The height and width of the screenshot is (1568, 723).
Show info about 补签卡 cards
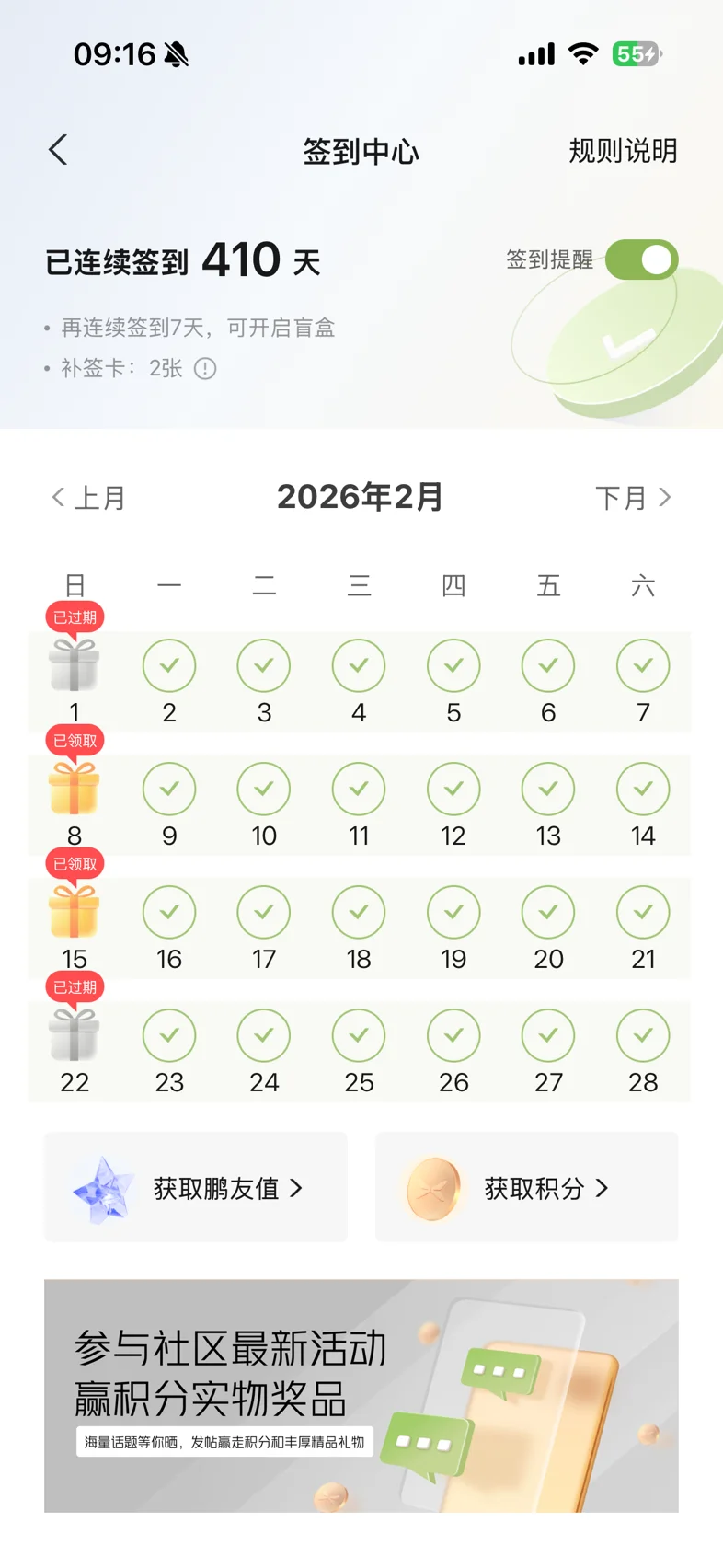point(205,369)
